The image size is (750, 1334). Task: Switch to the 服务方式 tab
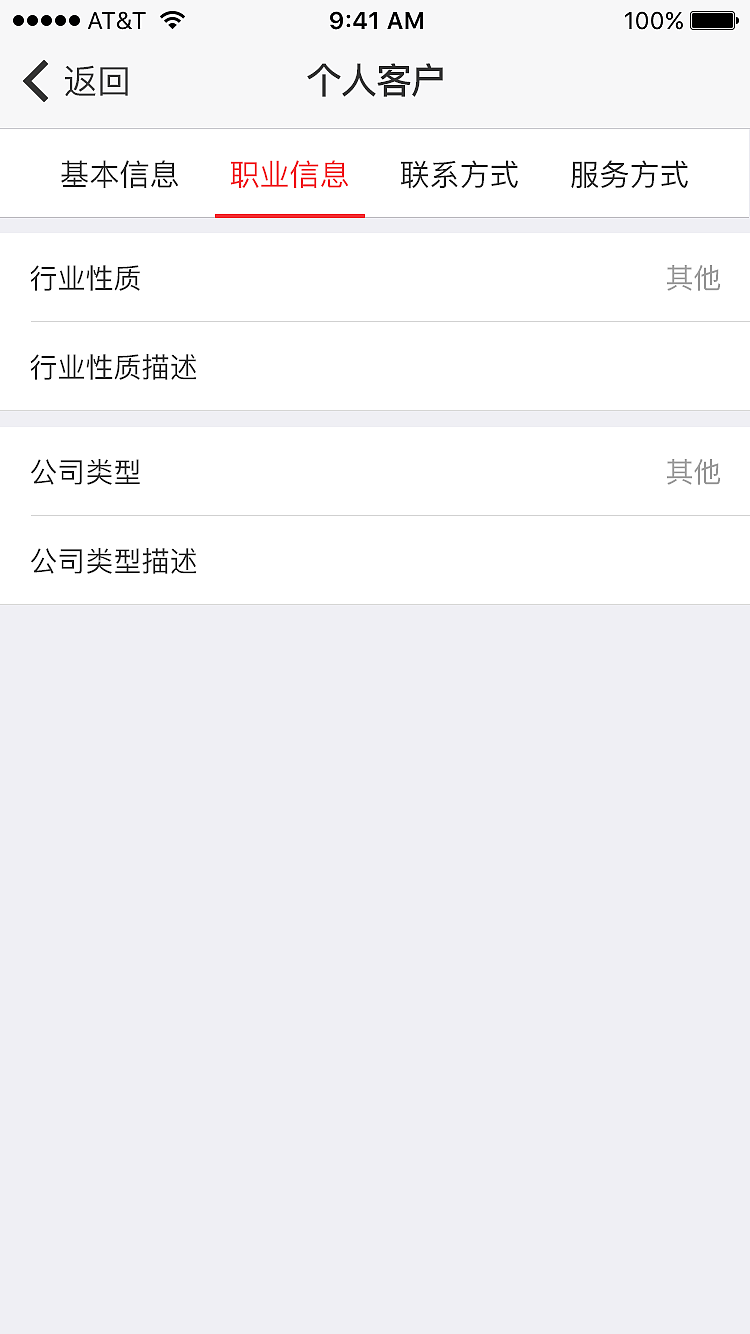629,175
